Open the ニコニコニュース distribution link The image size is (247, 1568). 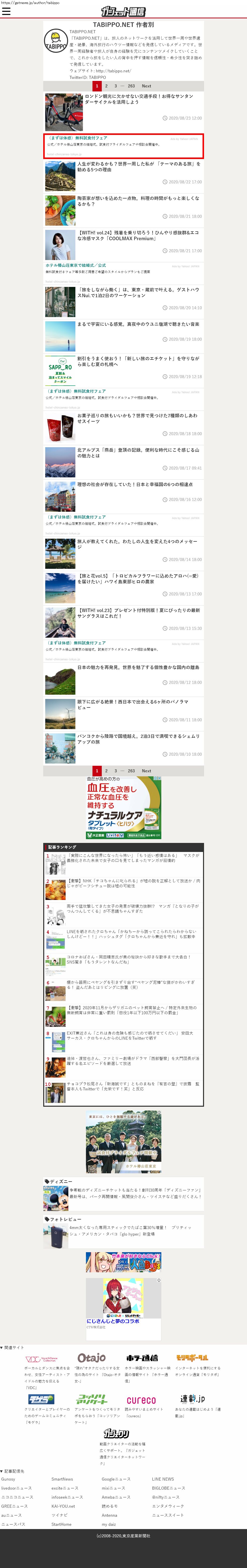coord(17,1497)
